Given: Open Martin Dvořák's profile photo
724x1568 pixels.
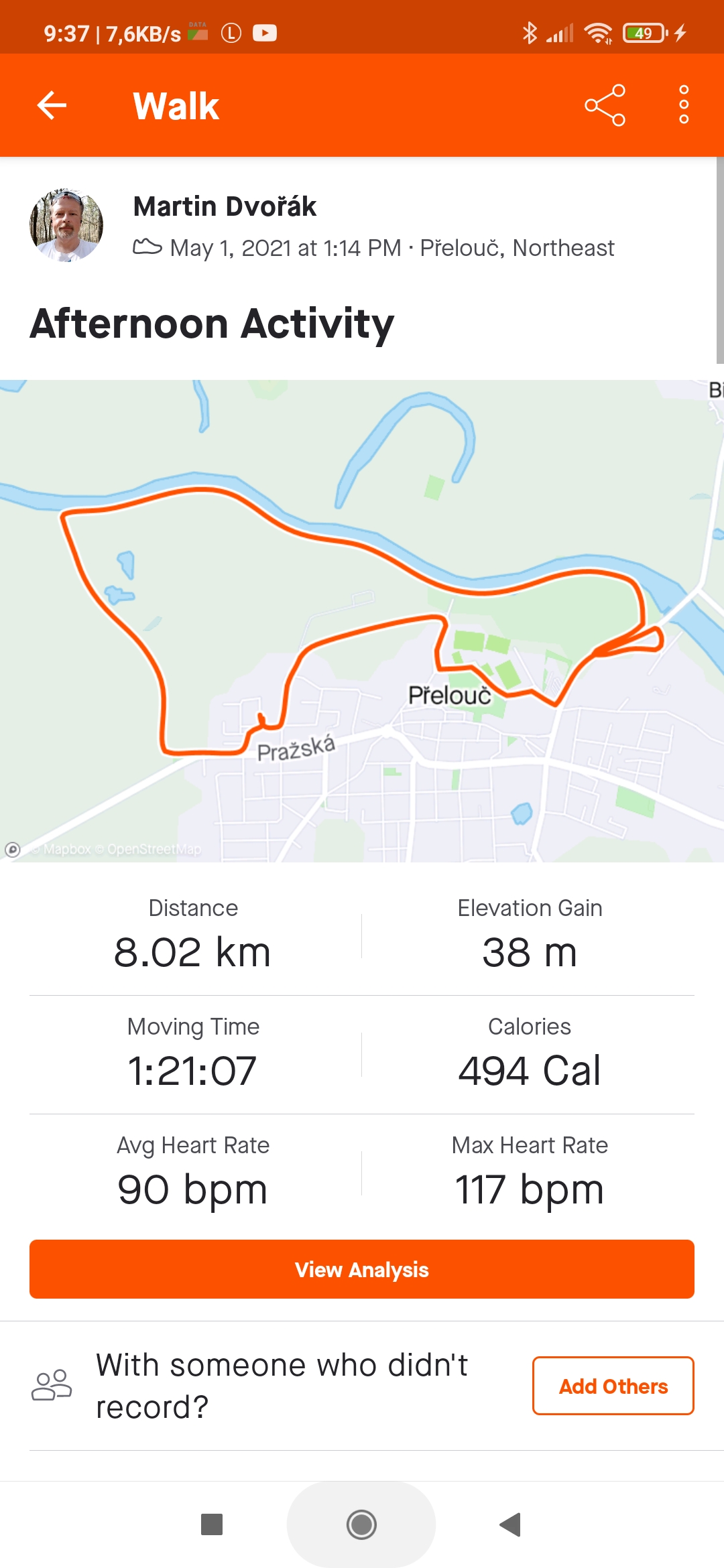Looking at the screenshot, I should 66,225.
